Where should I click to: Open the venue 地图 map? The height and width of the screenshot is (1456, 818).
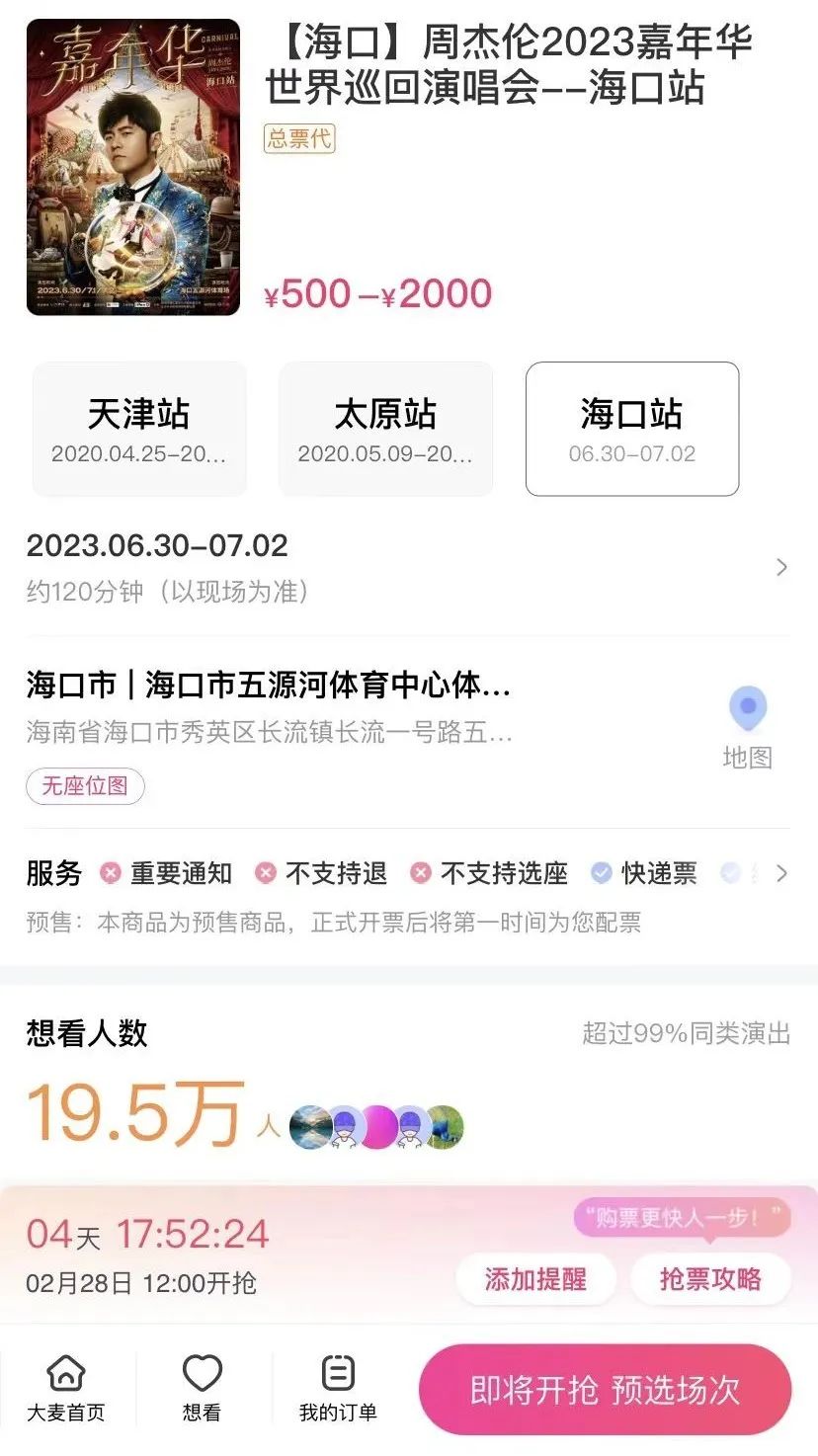pyautogui.click(x=748, y=726)
